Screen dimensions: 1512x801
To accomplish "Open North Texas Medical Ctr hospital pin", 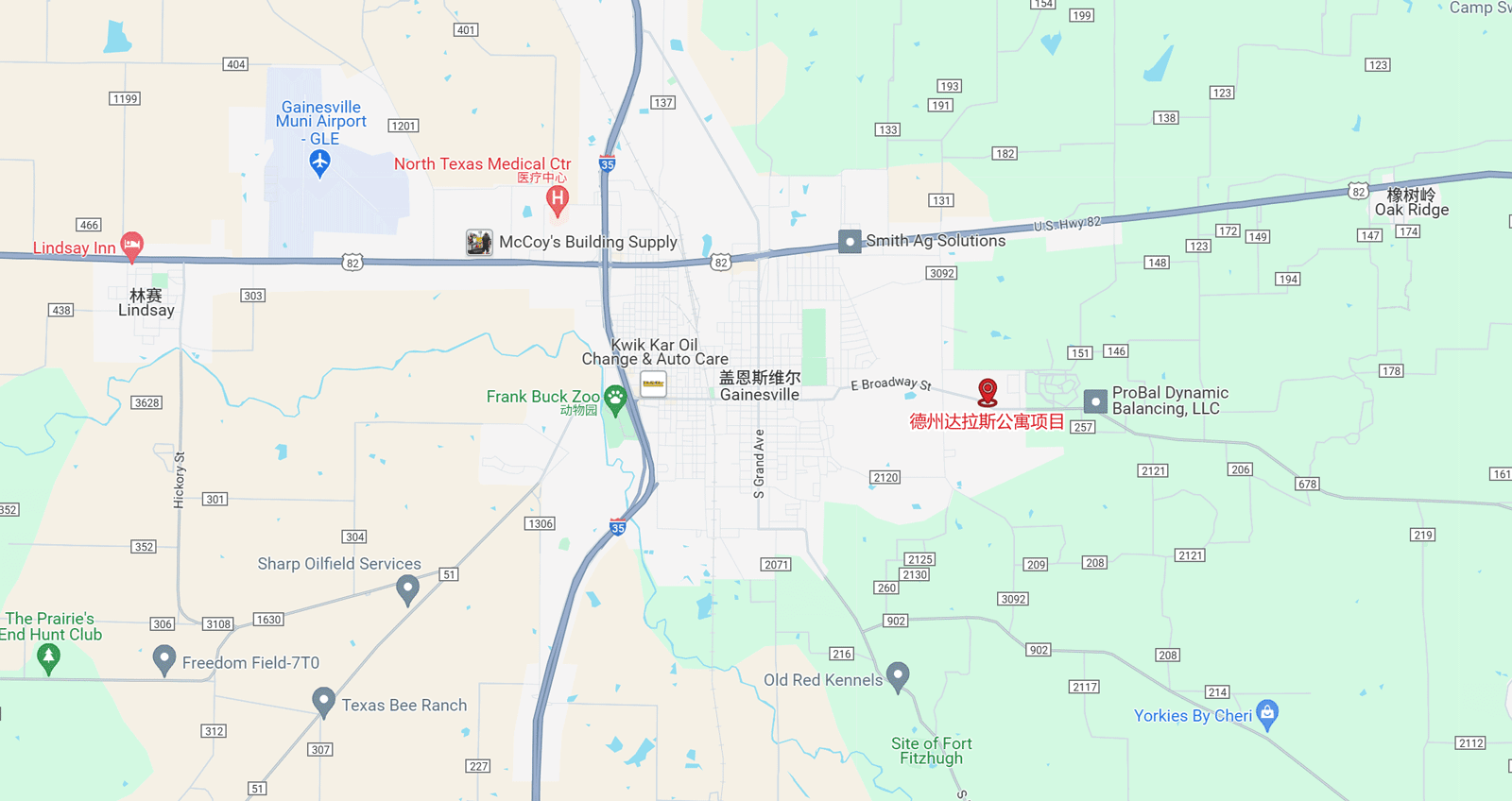I will tap(558, 199).
